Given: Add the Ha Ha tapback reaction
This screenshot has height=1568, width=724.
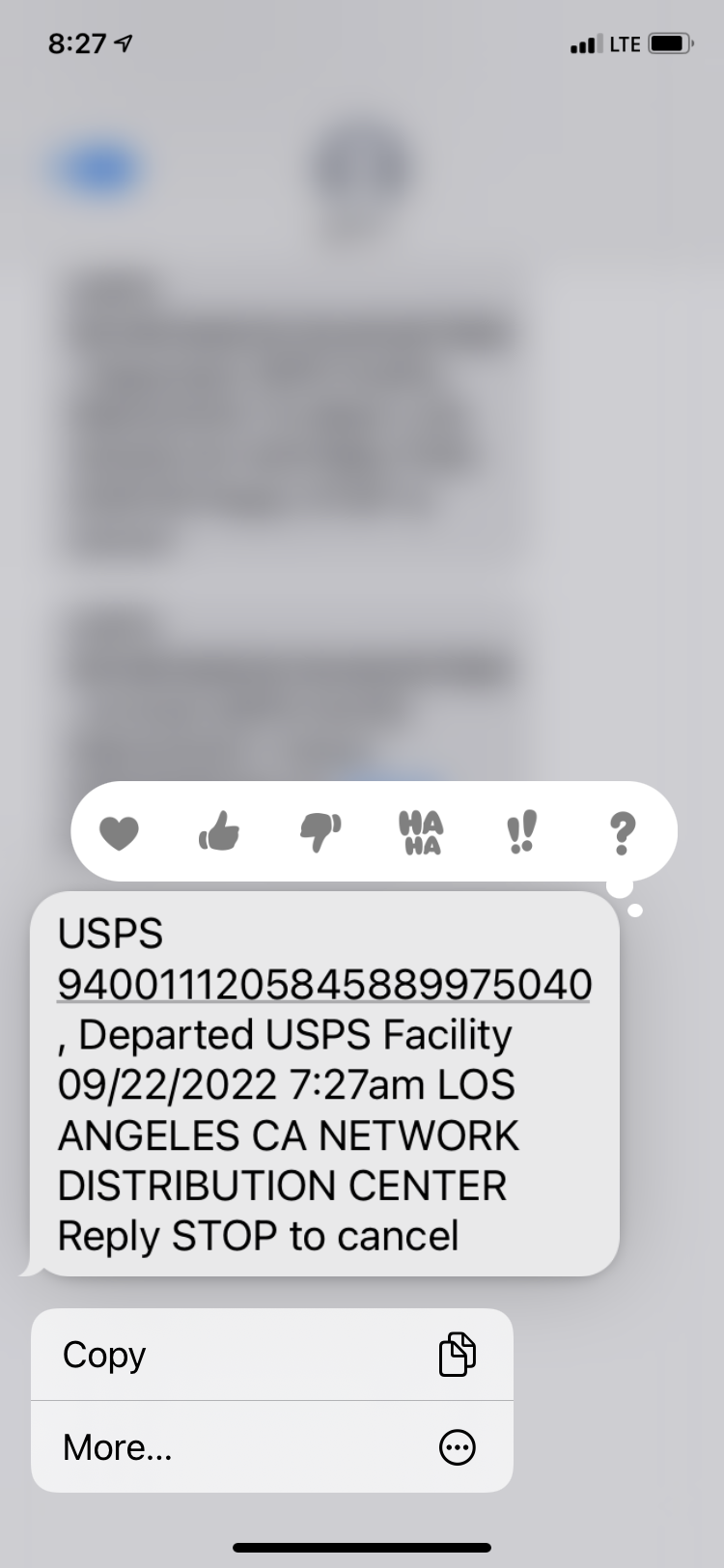Looking at the screenshot, I should coord(421,832).
